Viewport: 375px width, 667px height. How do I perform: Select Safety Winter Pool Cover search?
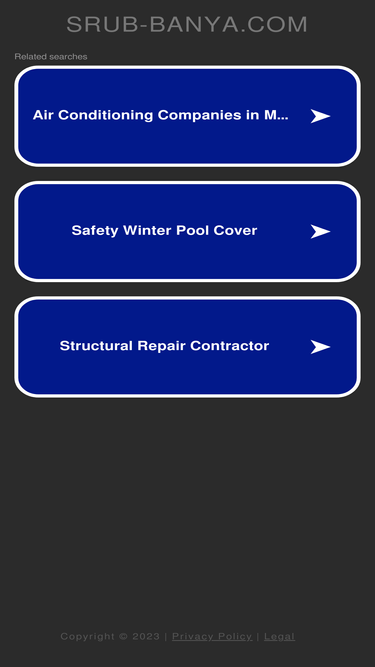pos(188,231)
